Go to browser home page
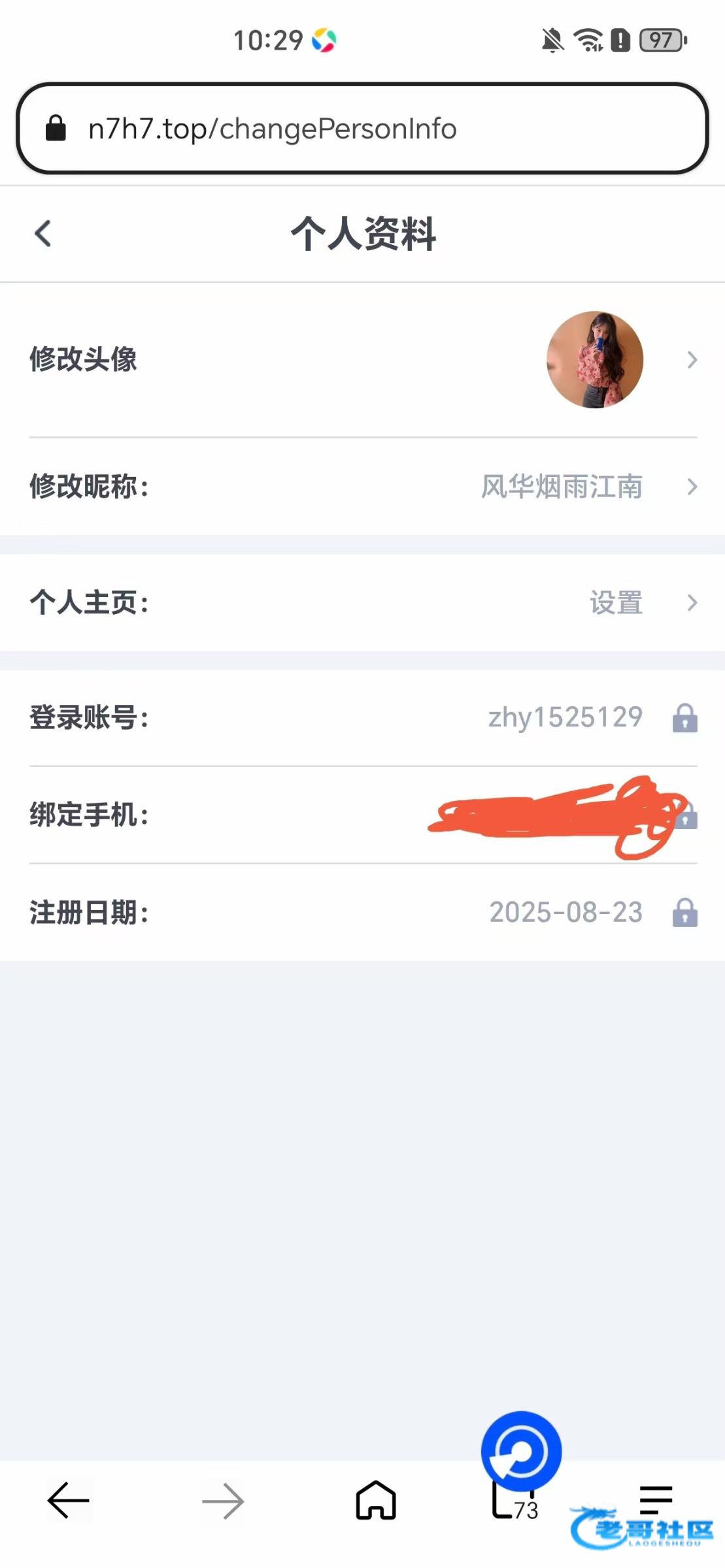Image resolution: width=725 pixels, height=1568 pixels. tap(376, 1500)
